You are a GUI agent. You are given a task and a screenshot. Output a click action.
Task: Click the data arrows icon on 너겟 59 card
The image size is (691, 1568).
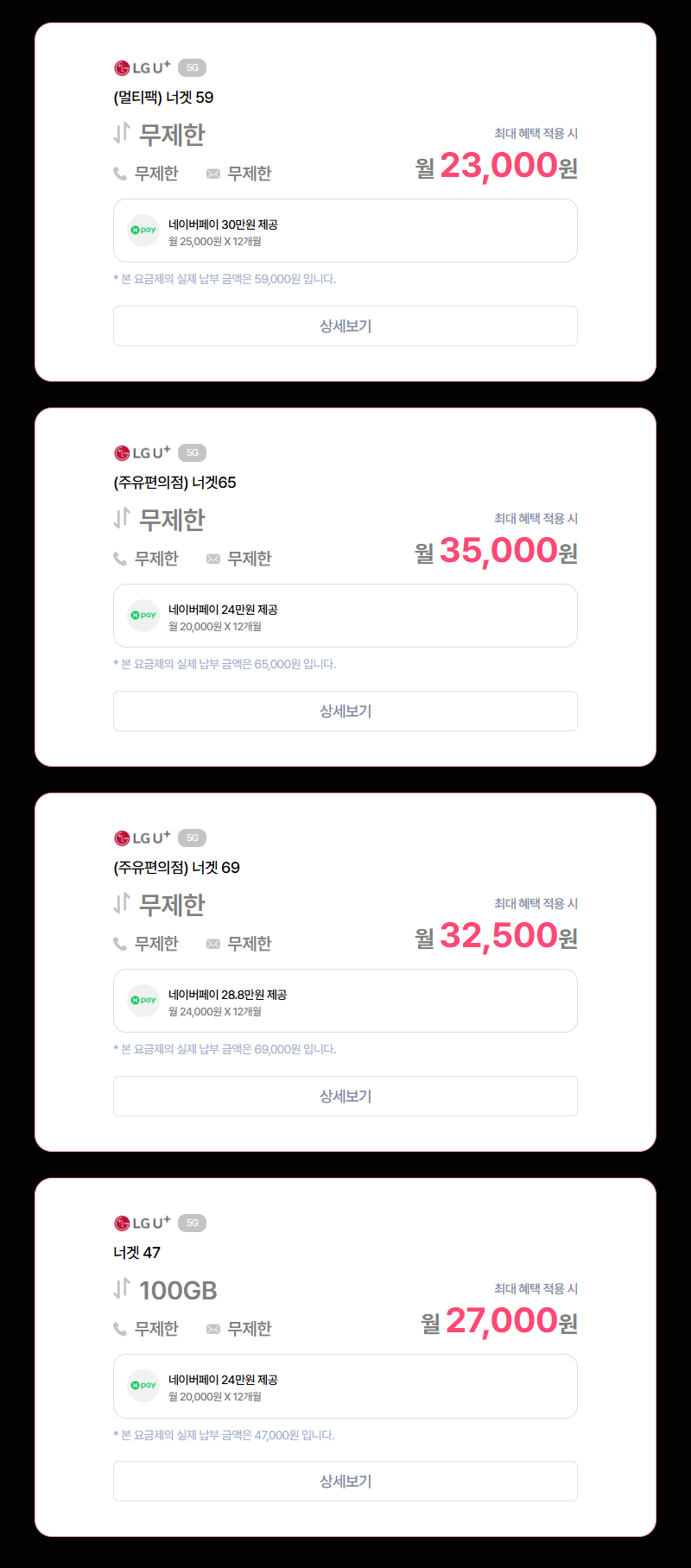tap(119, 134)
